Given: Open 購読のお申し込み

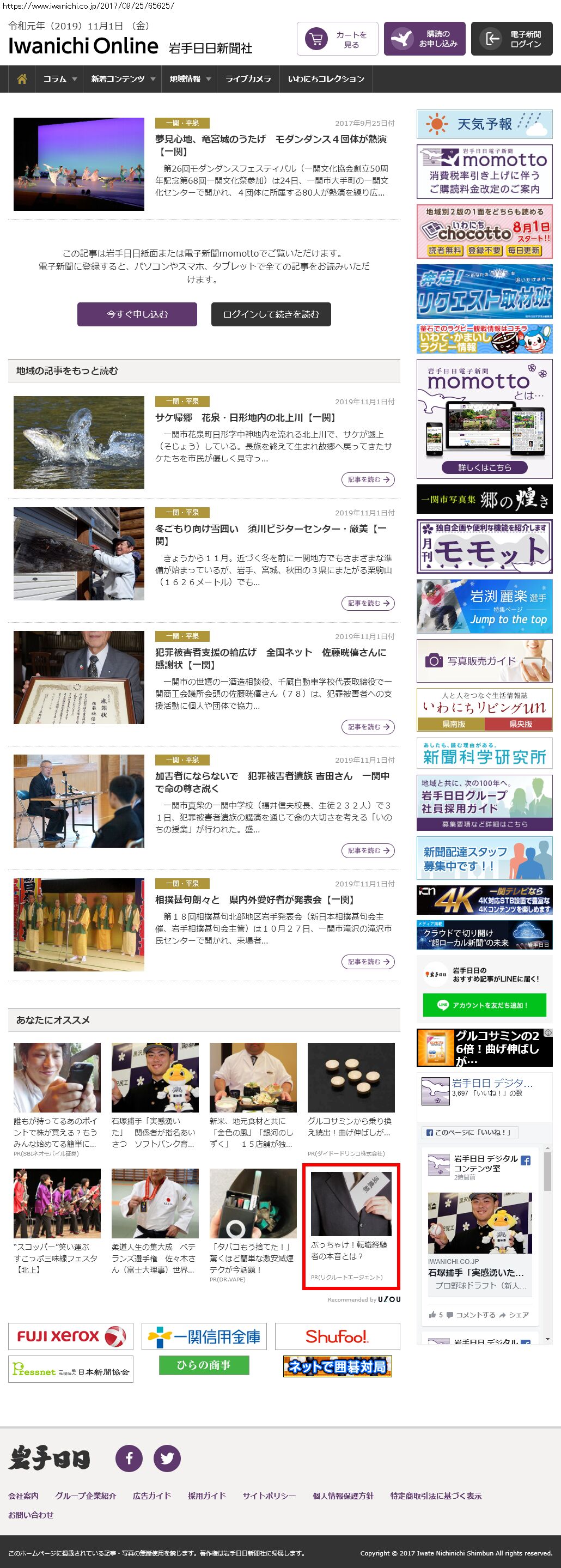Looking at the screenshot, I should [424, 40].
